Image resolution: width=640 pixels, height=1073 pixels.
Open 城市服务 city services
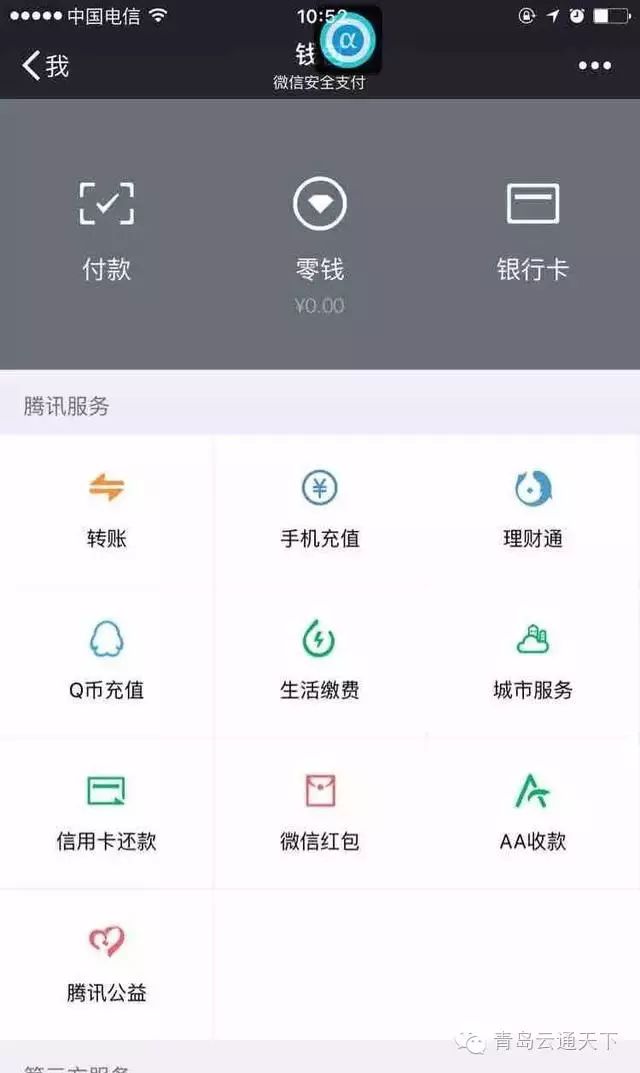pos(533,662)
